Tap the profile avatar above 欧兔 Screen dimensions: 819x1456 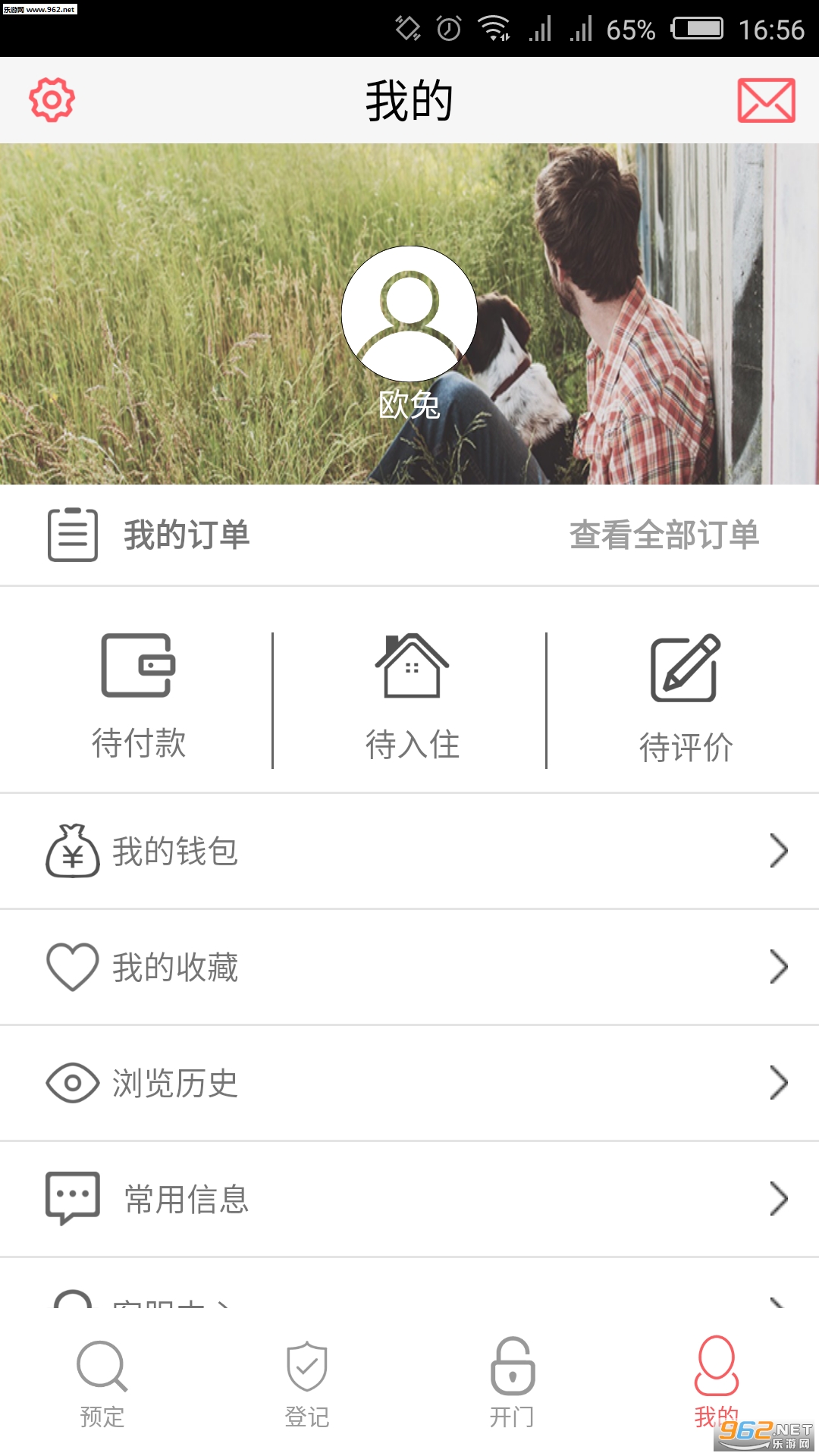point(409,314)
